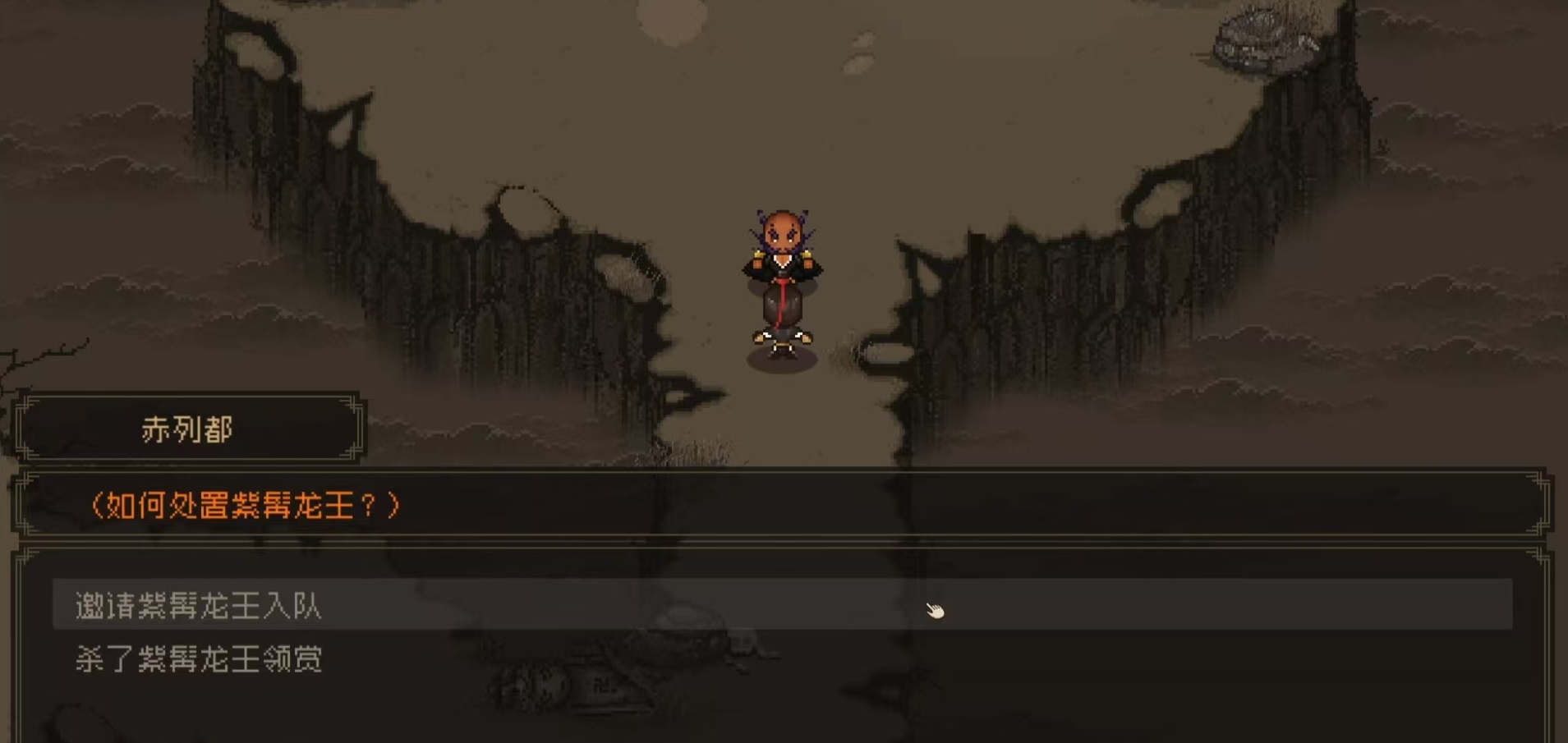Choose 邀请紫髯龙王入队 dialogue option
The width and height of the screenshot is (1568, 743).
pyautogui.click(x=199, y=606)
